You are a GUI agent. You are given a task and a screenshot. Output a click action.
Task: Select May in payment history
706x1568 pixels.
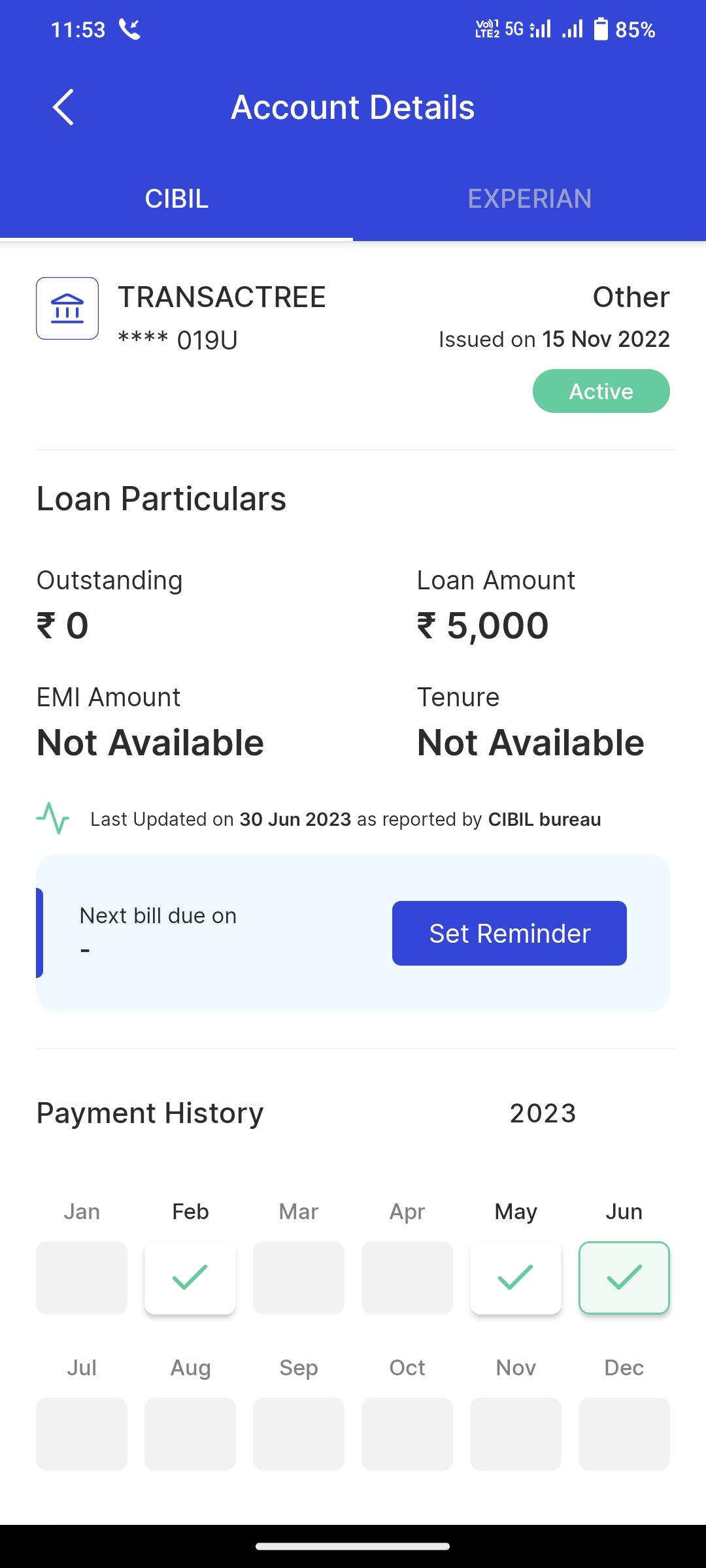click(x=516, y=1277)
